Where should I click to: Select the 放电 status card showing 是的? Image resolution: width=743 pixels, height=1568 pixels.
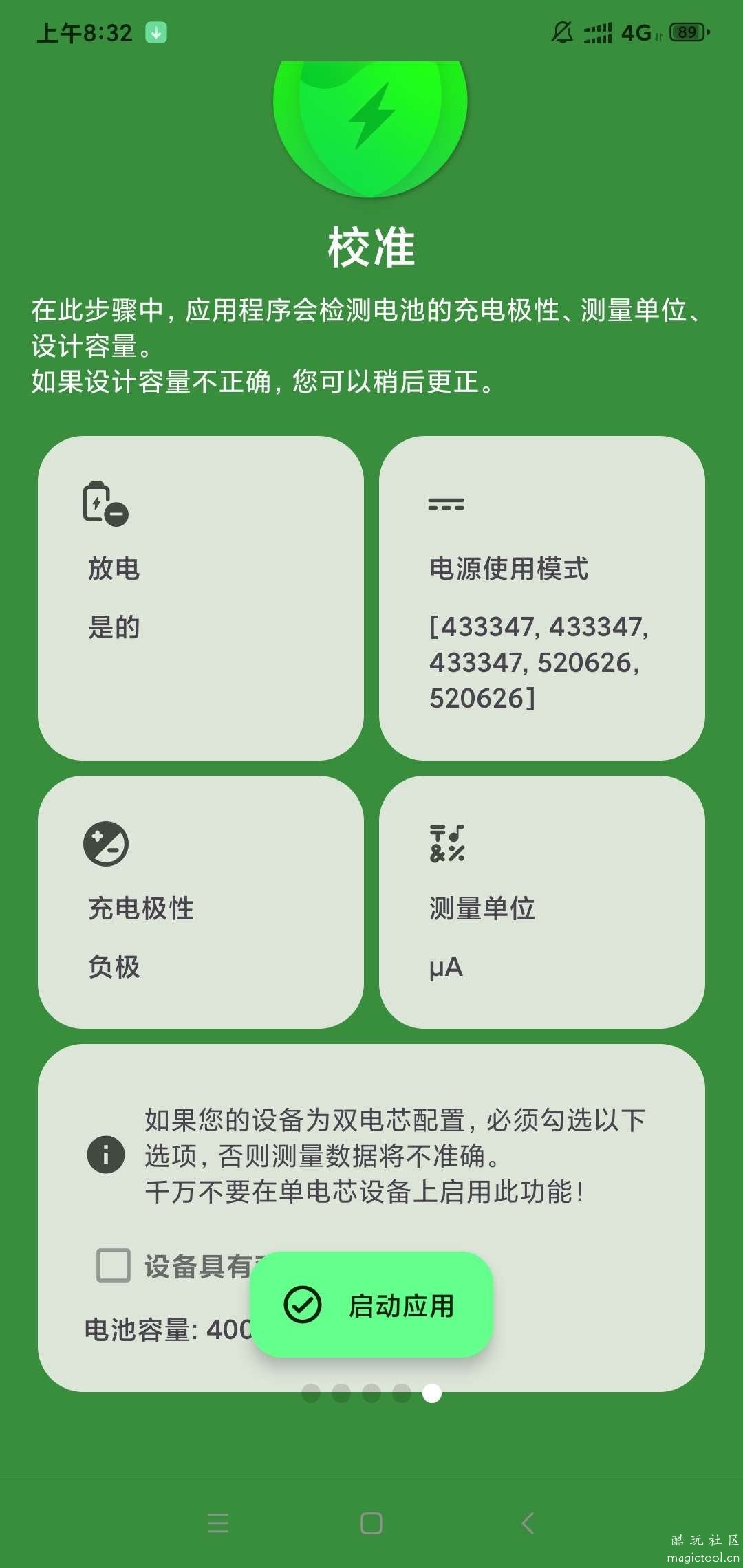pos(202,598)
